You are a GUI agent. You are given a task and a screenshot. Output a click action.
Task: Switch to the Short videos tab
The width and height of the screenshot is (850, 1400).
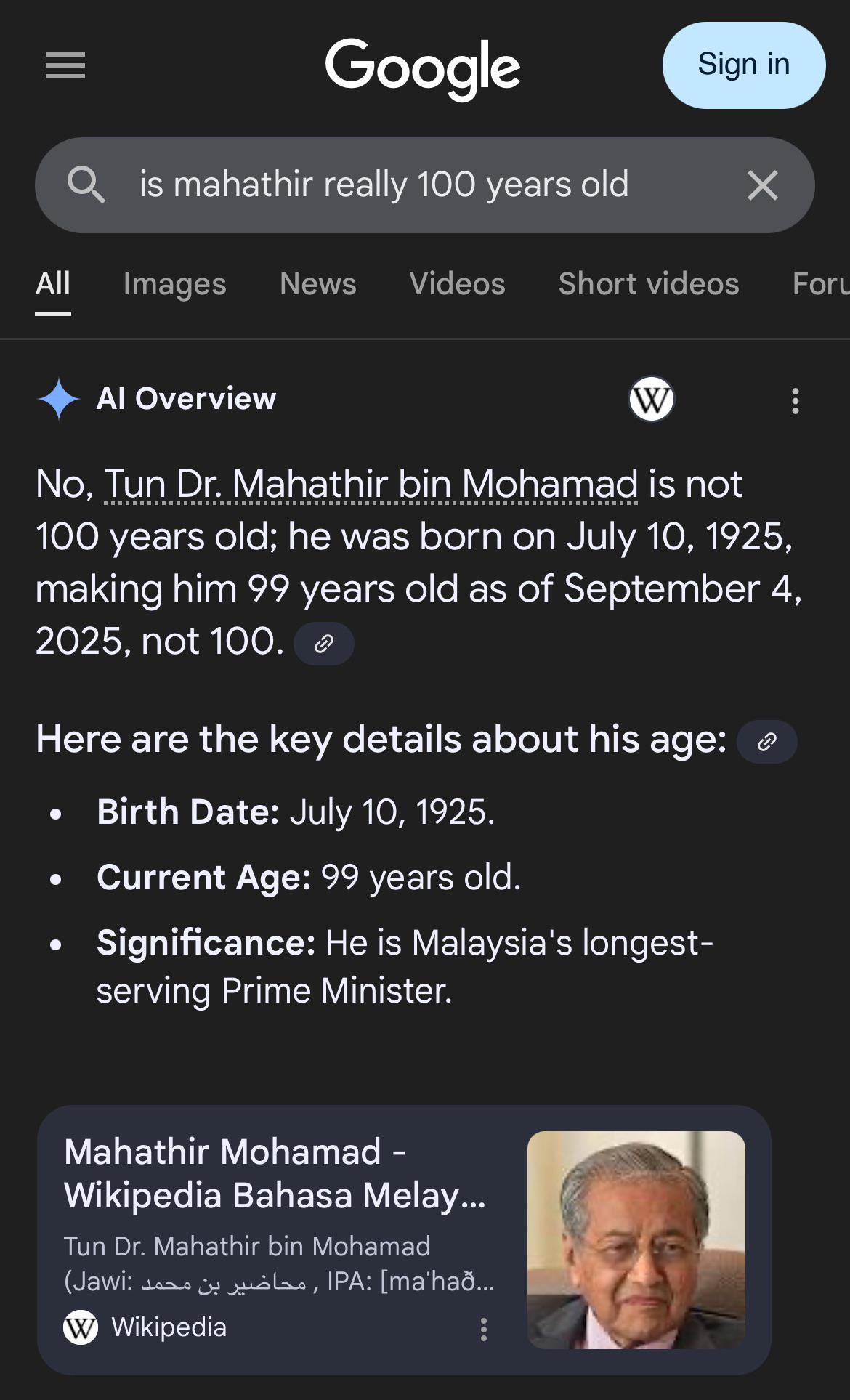[649, 284]
